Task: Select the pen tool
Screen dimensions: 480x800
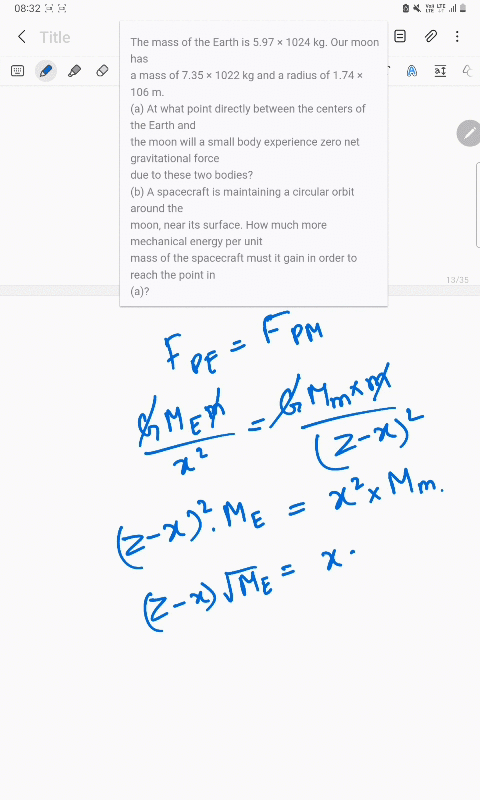Action: [x=46, y=71]
